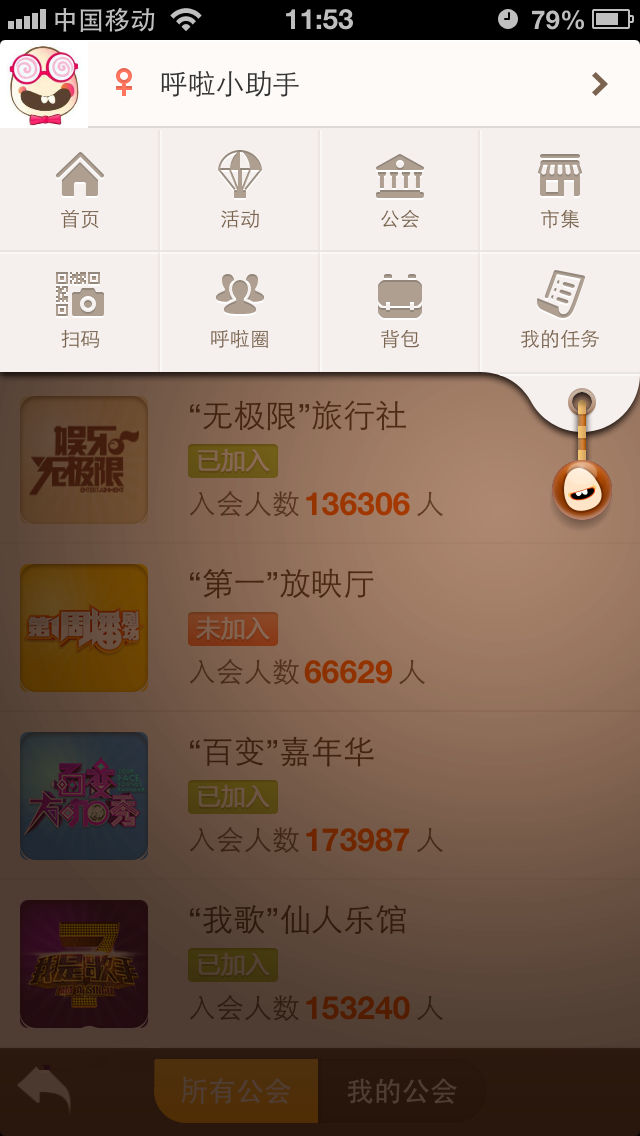640x1136 pixels.
Task: Tap the back arrow at bottom
Action: pyautogui.click(x=44, y=1090)
